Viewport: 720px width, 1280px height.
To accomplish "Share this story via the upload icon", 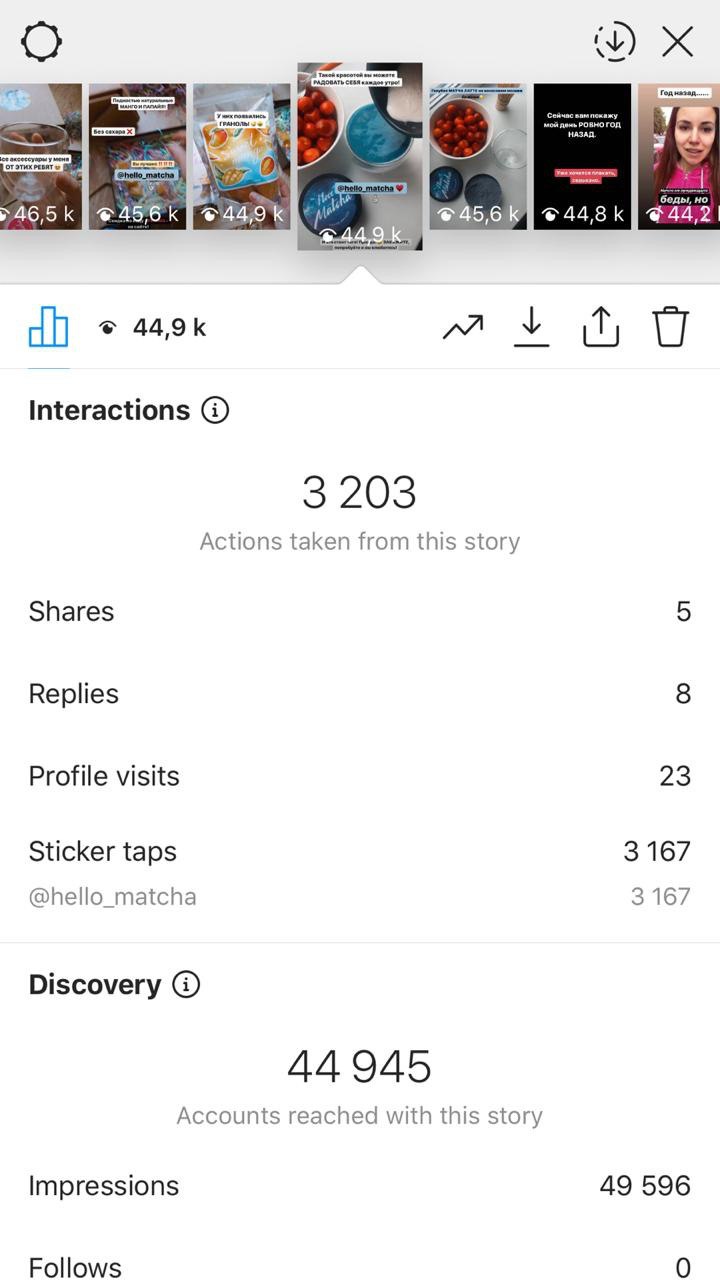I will pyautogui.click(x=601, y=327).
